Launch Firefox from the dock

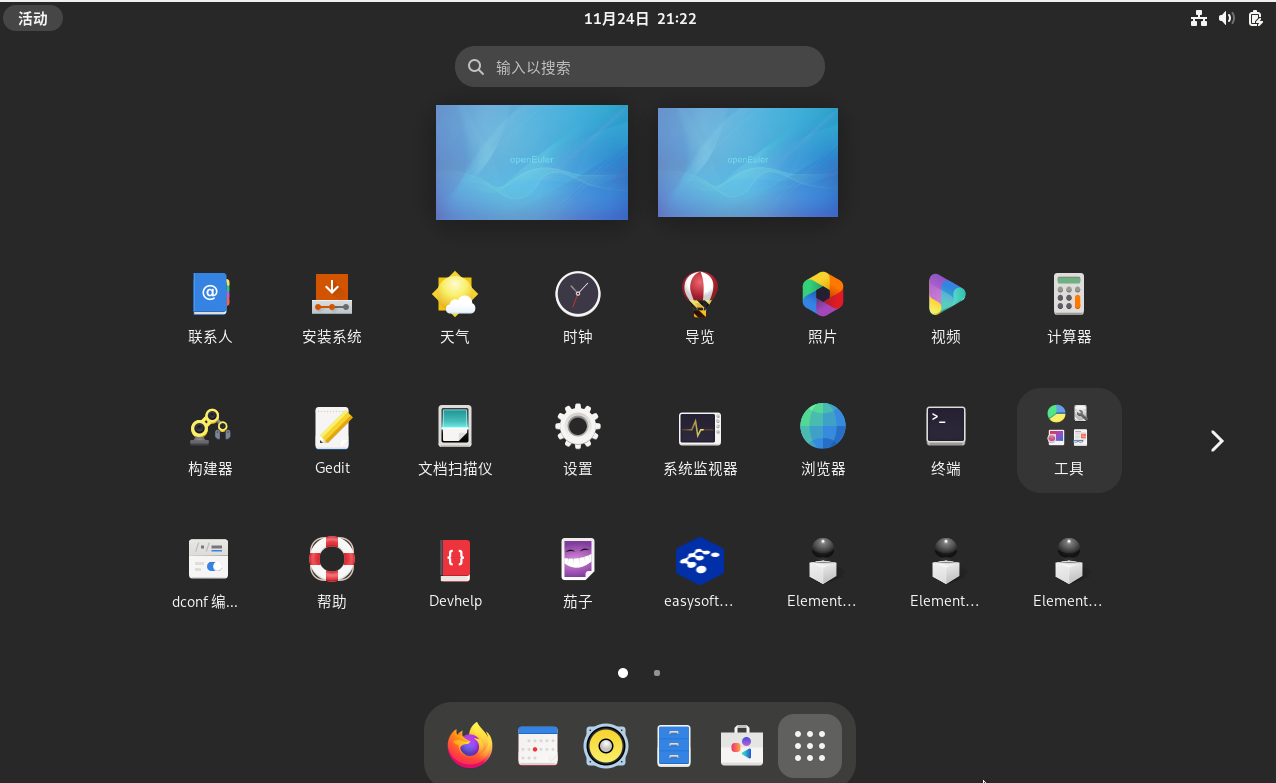[470, 745]
